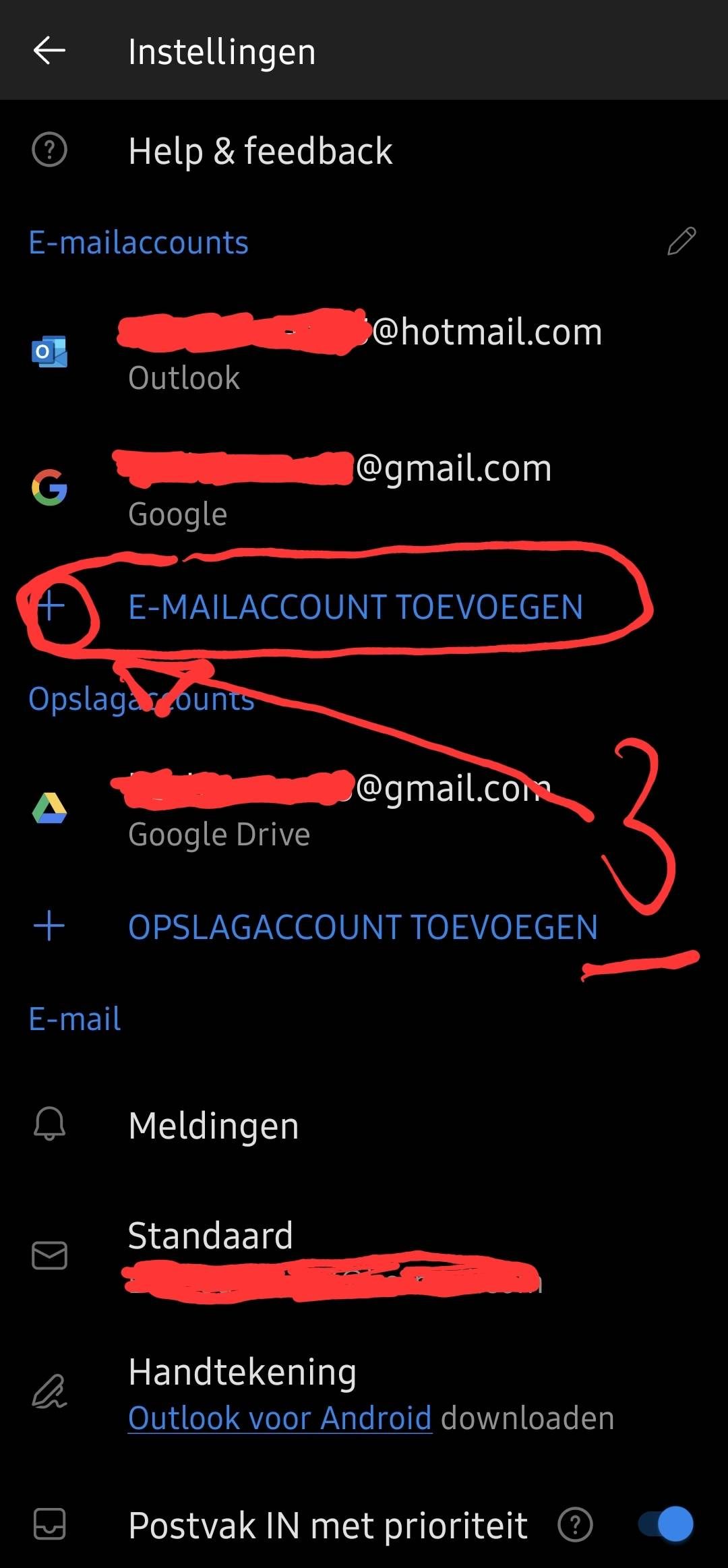Tap the pencil edit icon beside E-mailaccounts

(x=681, y=241)
